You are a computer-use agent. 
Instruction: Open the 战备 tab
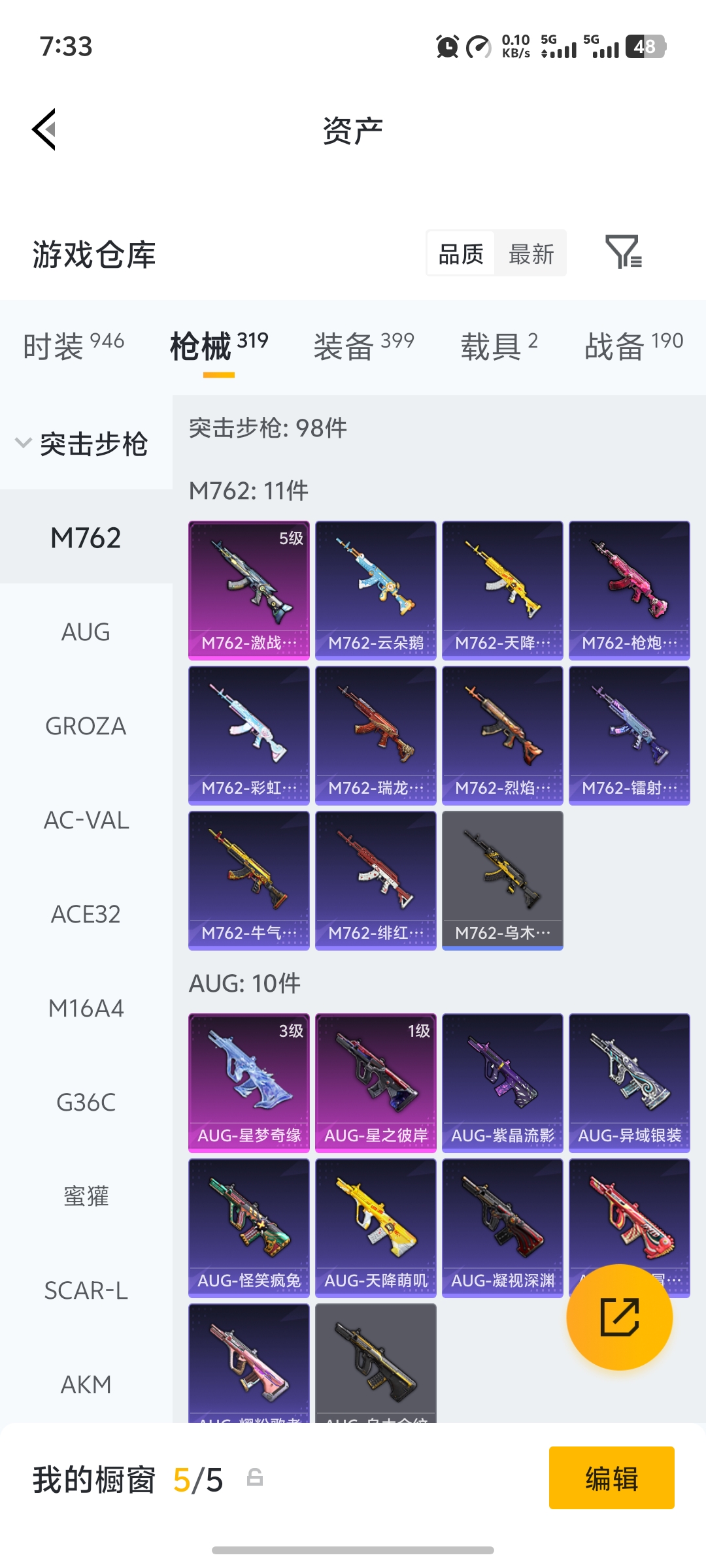[x=633, y=346]
